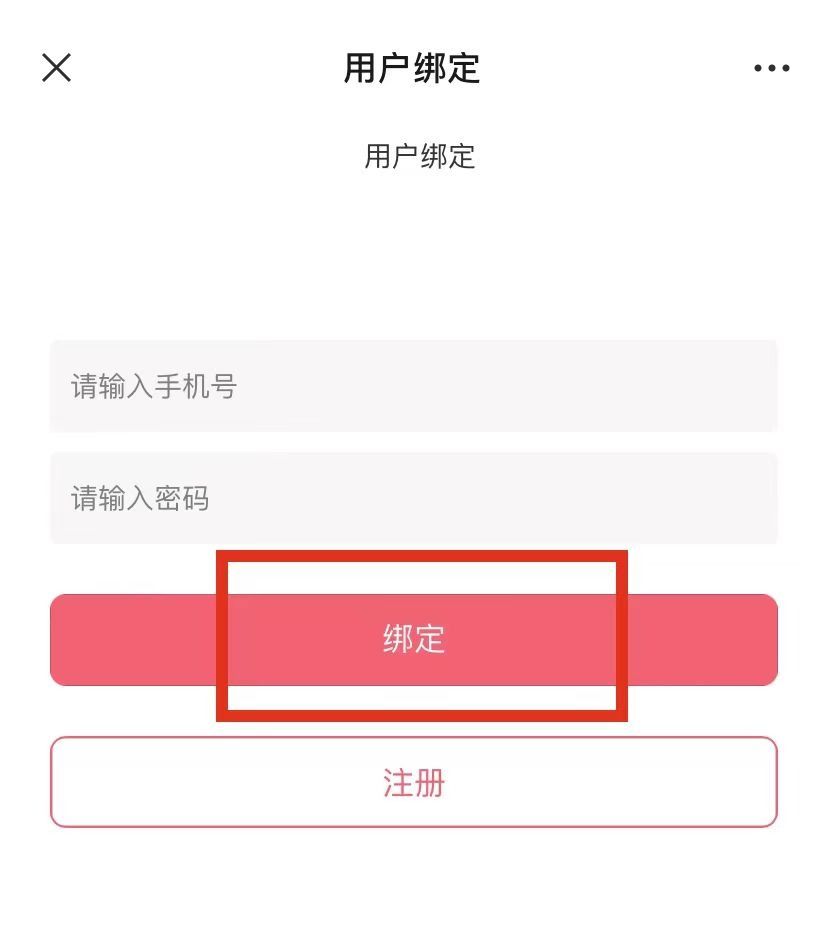Open the three-dot overflow menu
The width and height of the screenshot is (828, 928).
click(x=771, y=68)
